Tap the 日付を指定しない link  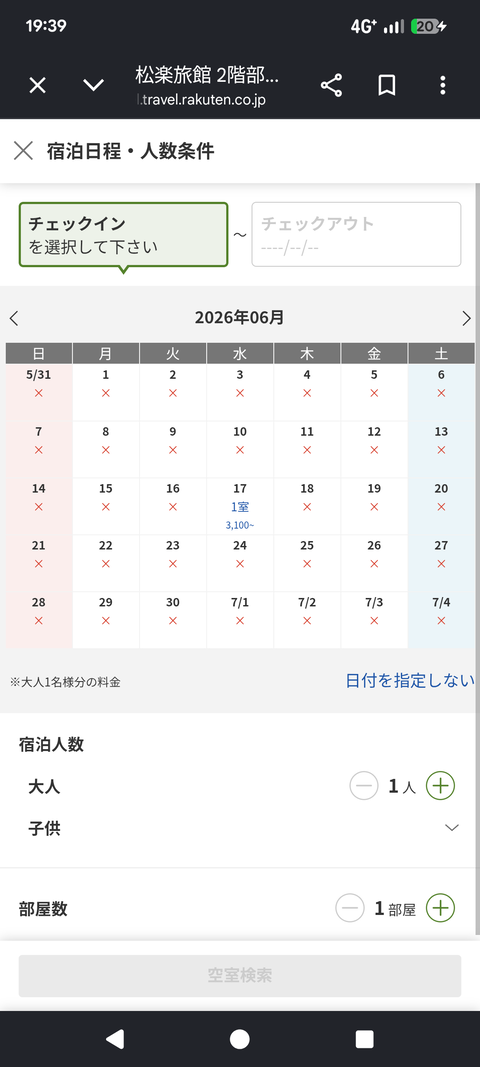click(x=410, y=680)
